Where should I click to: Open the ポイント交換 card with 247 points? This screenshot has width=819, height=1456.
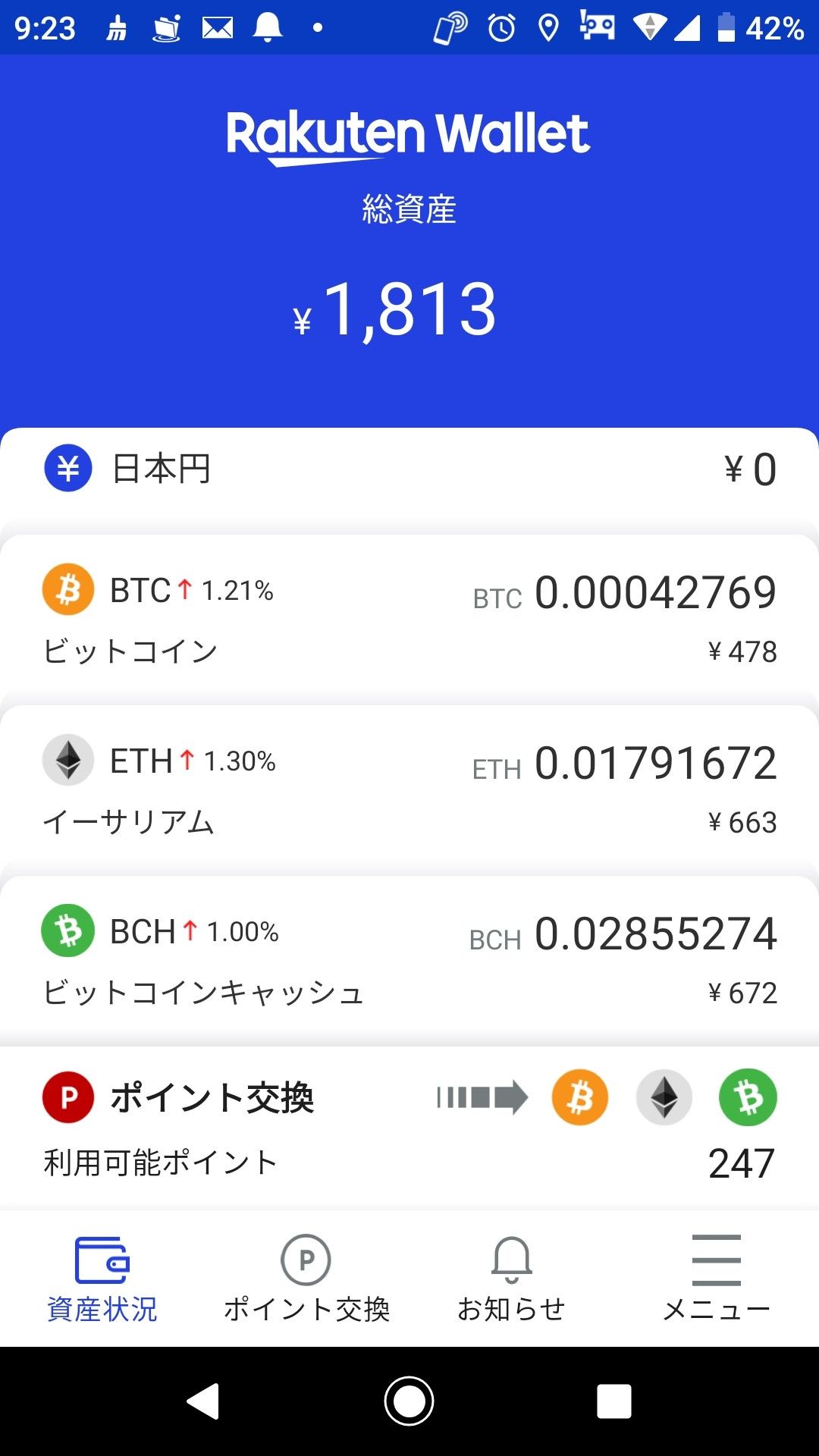(409, 1128)
